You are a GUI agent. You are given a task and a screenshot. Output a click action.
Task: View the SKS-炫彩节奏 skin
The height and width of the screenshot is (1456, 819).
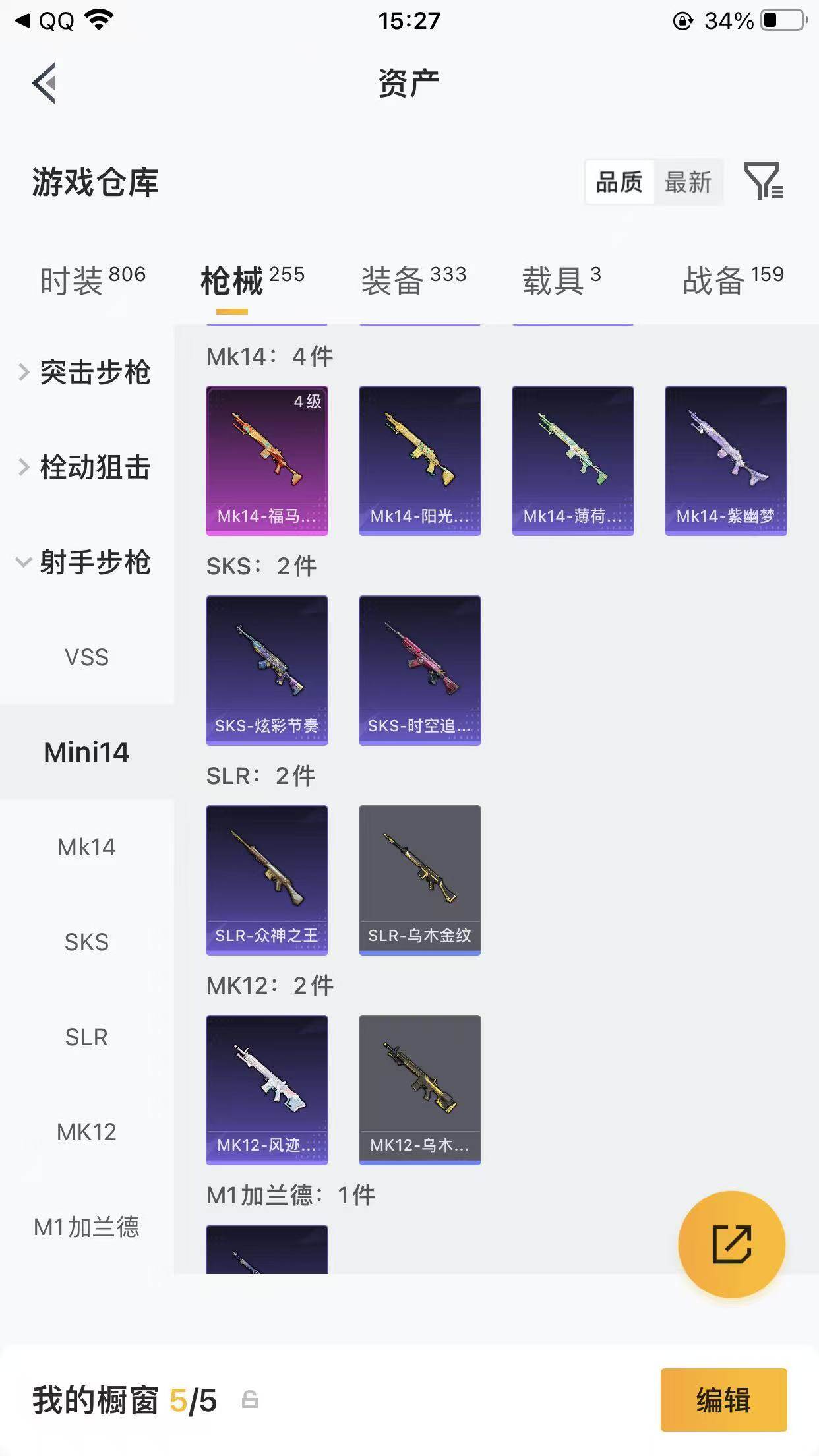tap(267, 670)
